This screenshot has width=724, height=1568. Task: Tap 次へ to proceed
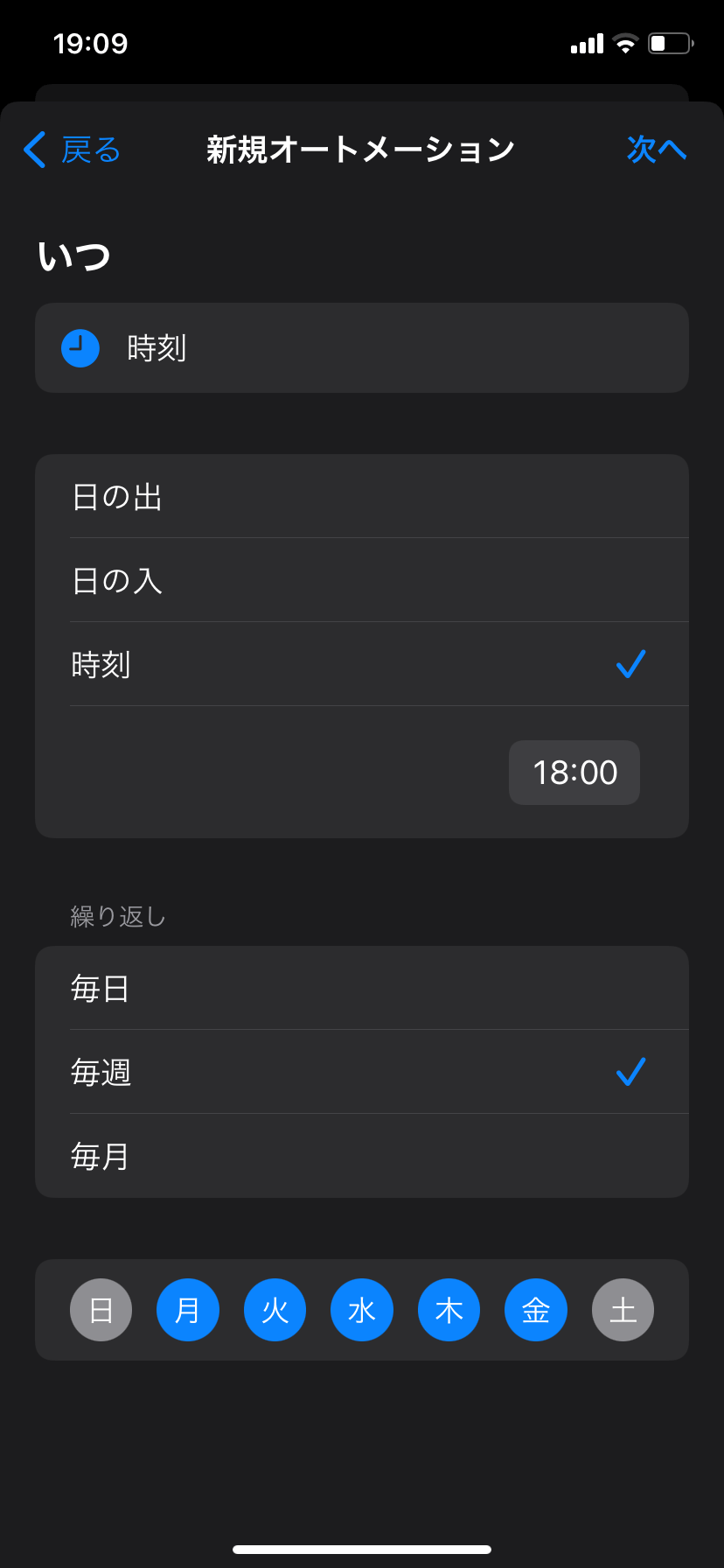tap(656, 150)
